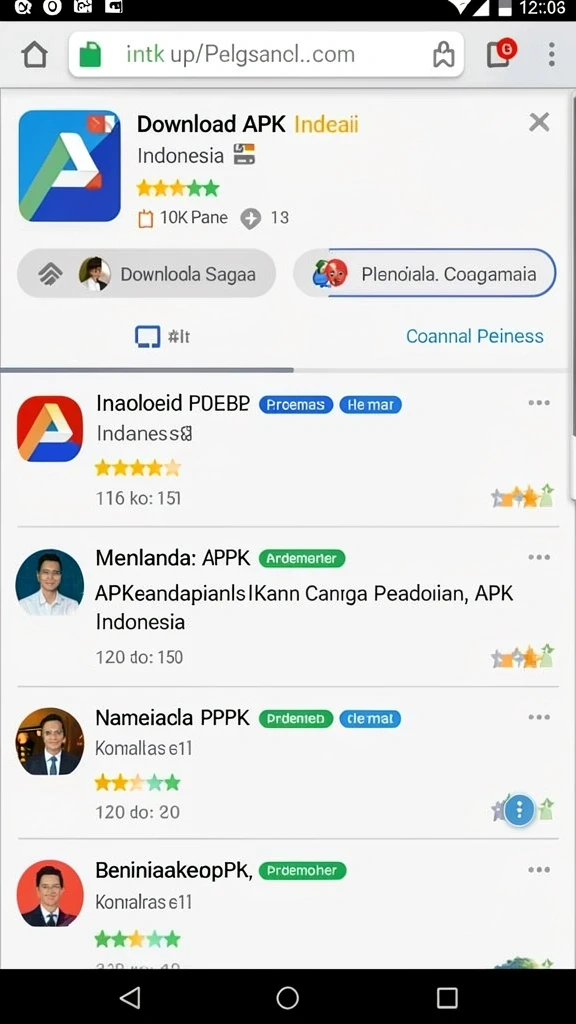Viewport: 576px width, 1024px height.
Task: Open the BeniniaakeopPk, result
Action: 174,871
